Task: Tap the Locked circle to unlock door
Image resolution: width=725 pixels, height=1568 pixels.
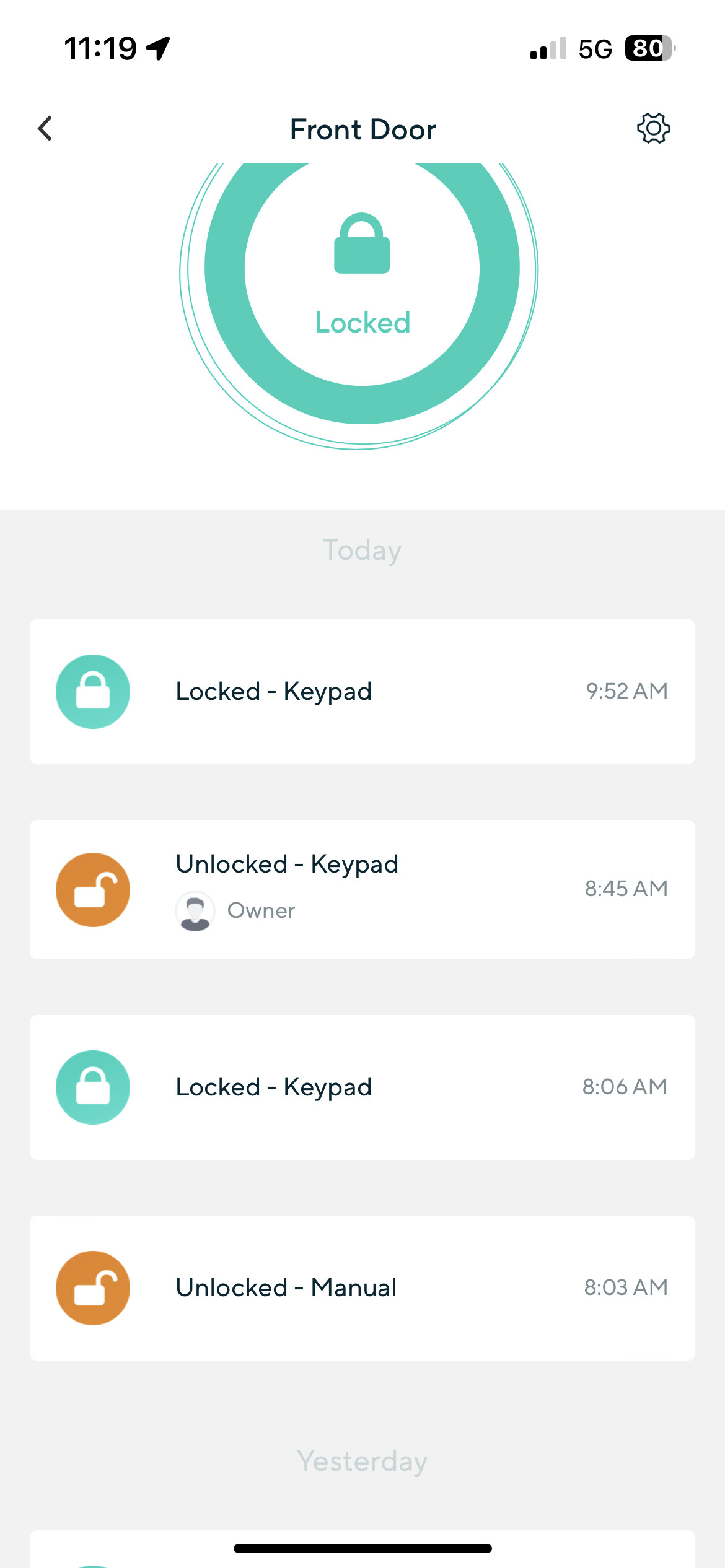Action: [x=362, y=272]
